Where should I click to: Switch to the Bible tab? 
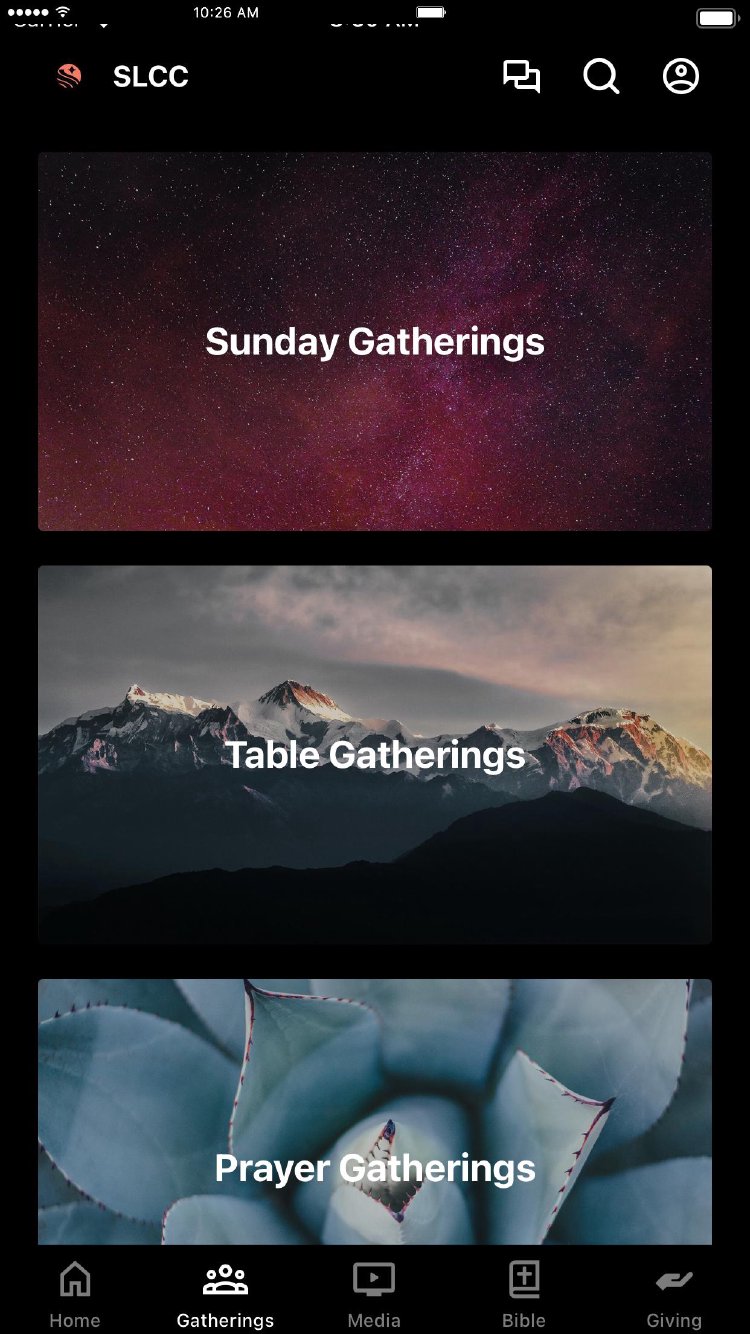[524, 1294]
